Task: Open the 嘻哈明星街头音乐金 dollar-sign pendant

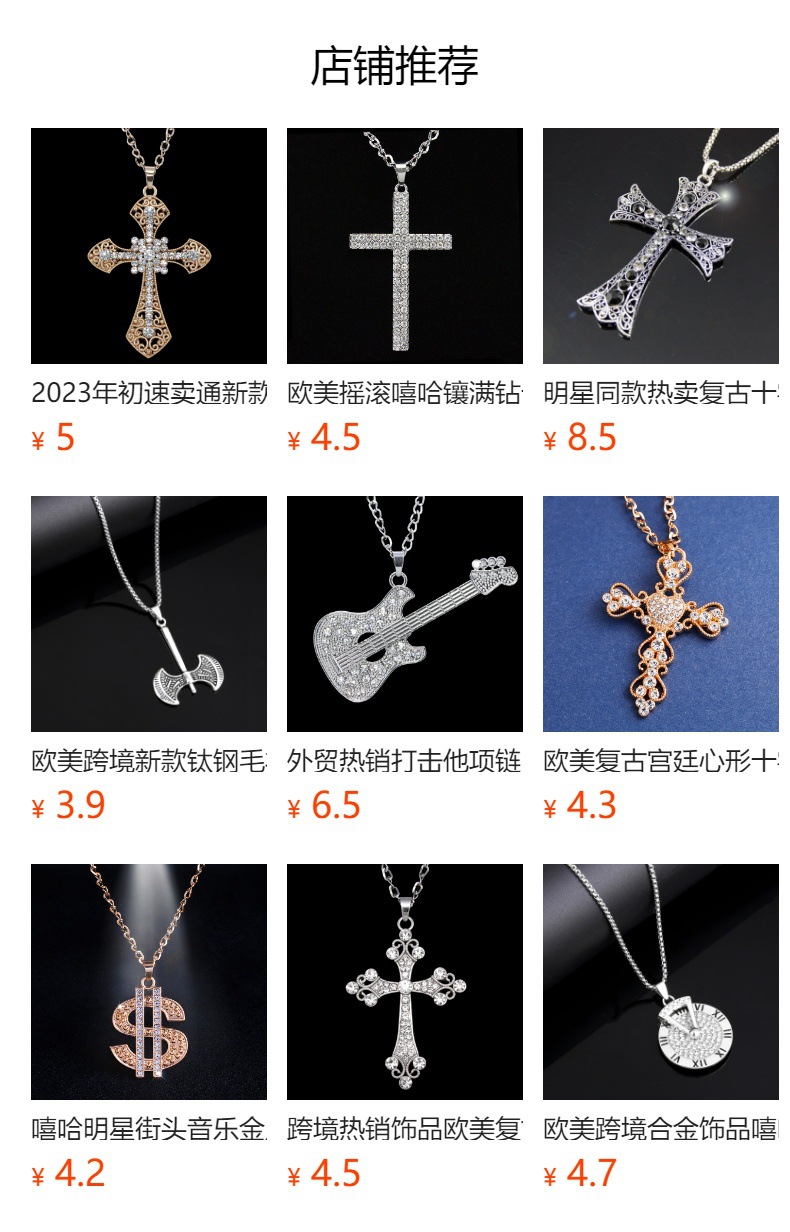Action: tap(149, 982)
